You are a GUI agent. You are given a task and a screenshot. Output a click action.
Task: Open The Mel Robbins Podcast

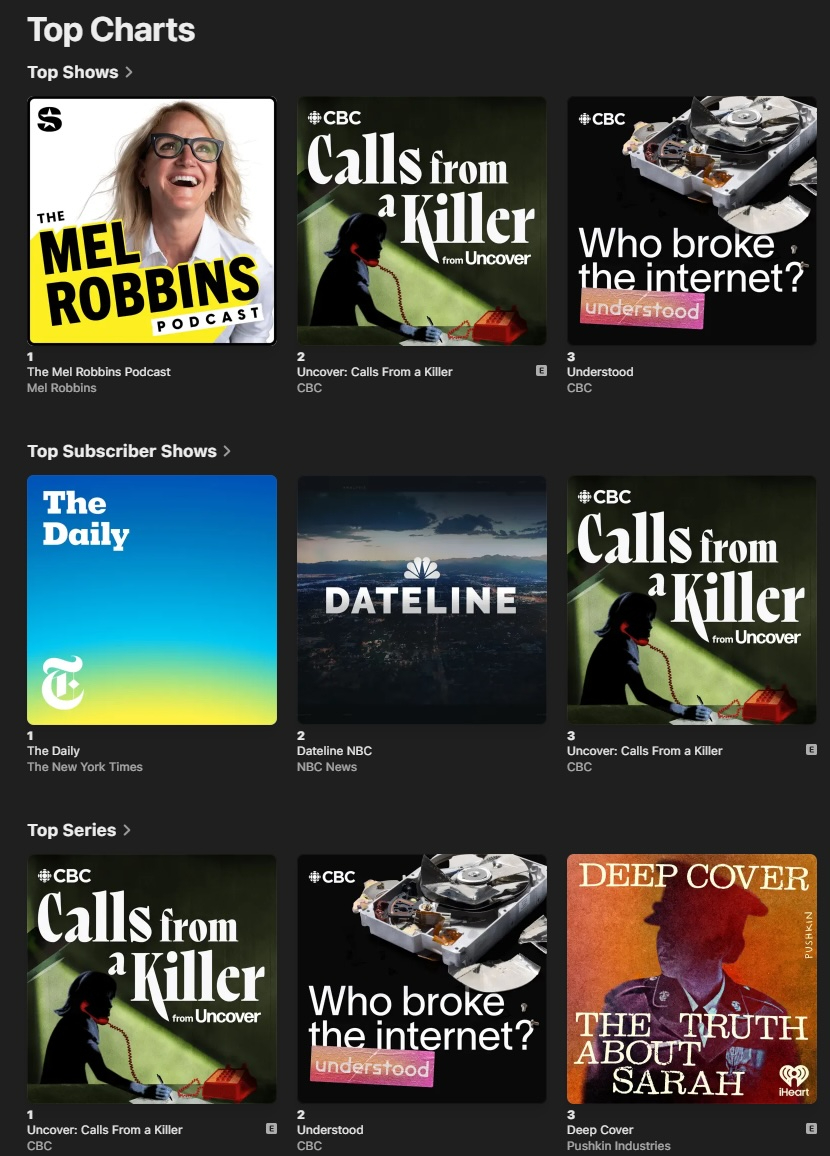pos(151,221)
